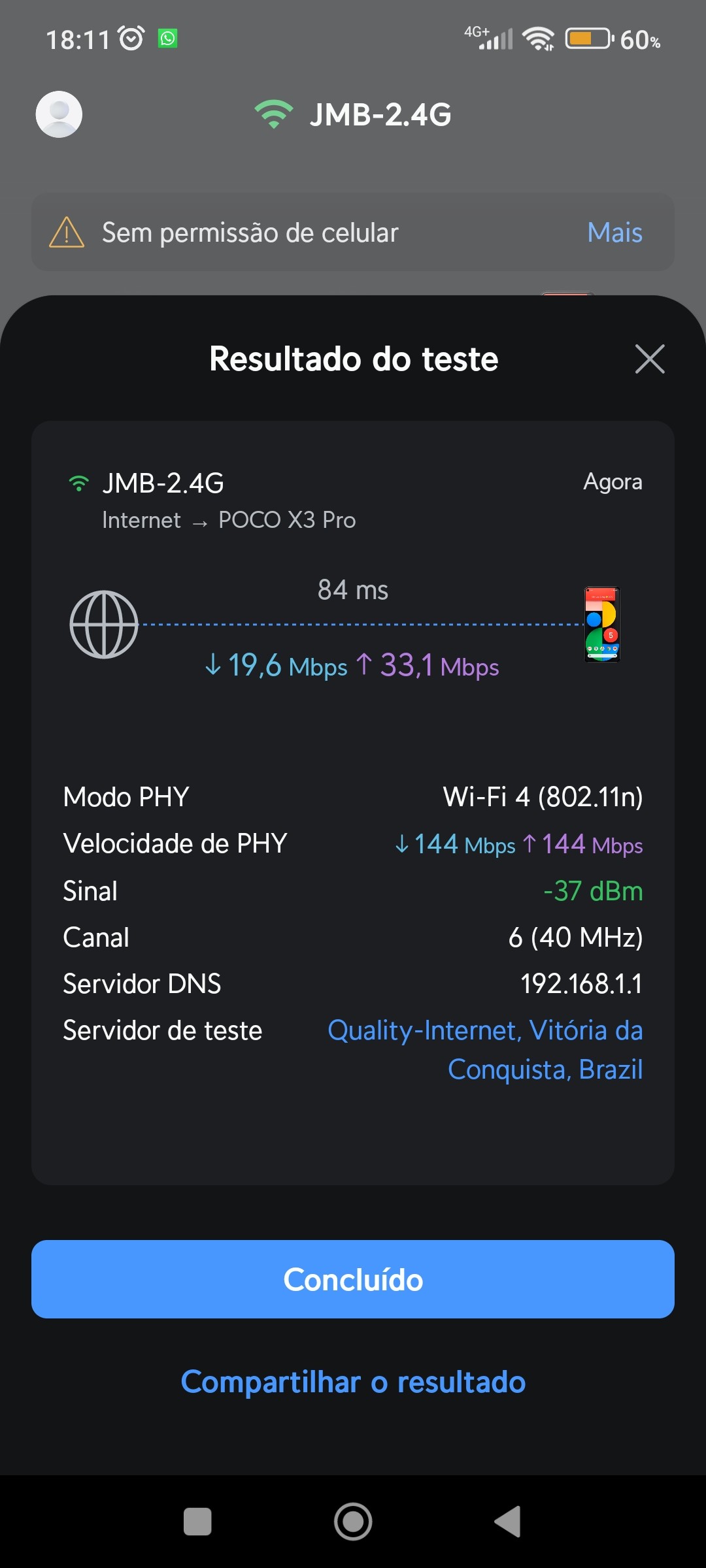The width and height of the screenshot is (706, 1568).
Task: Go back with the system back button
Action: [x=508, y=1522]
